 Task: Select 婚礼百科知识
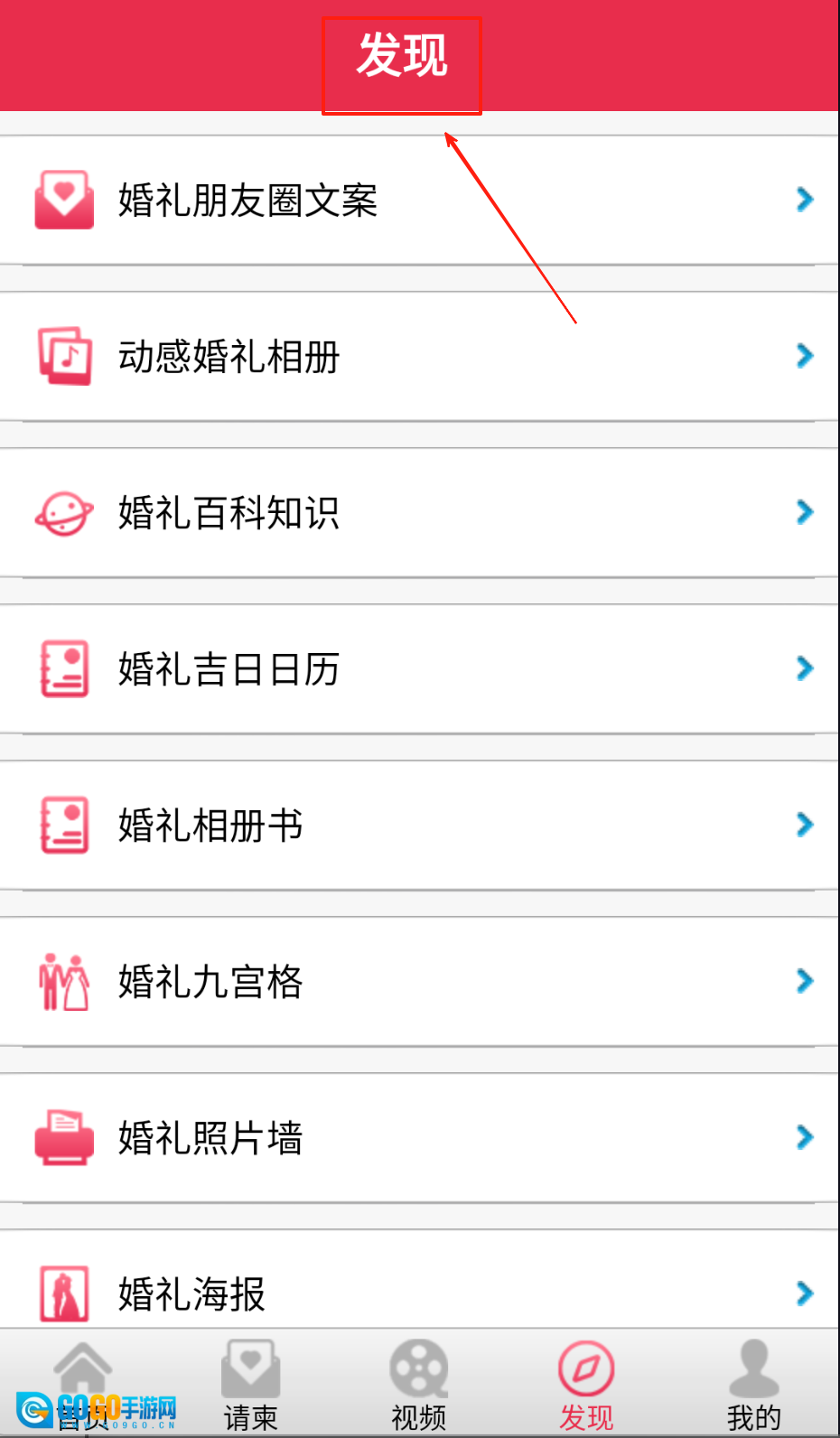(419, 512)
